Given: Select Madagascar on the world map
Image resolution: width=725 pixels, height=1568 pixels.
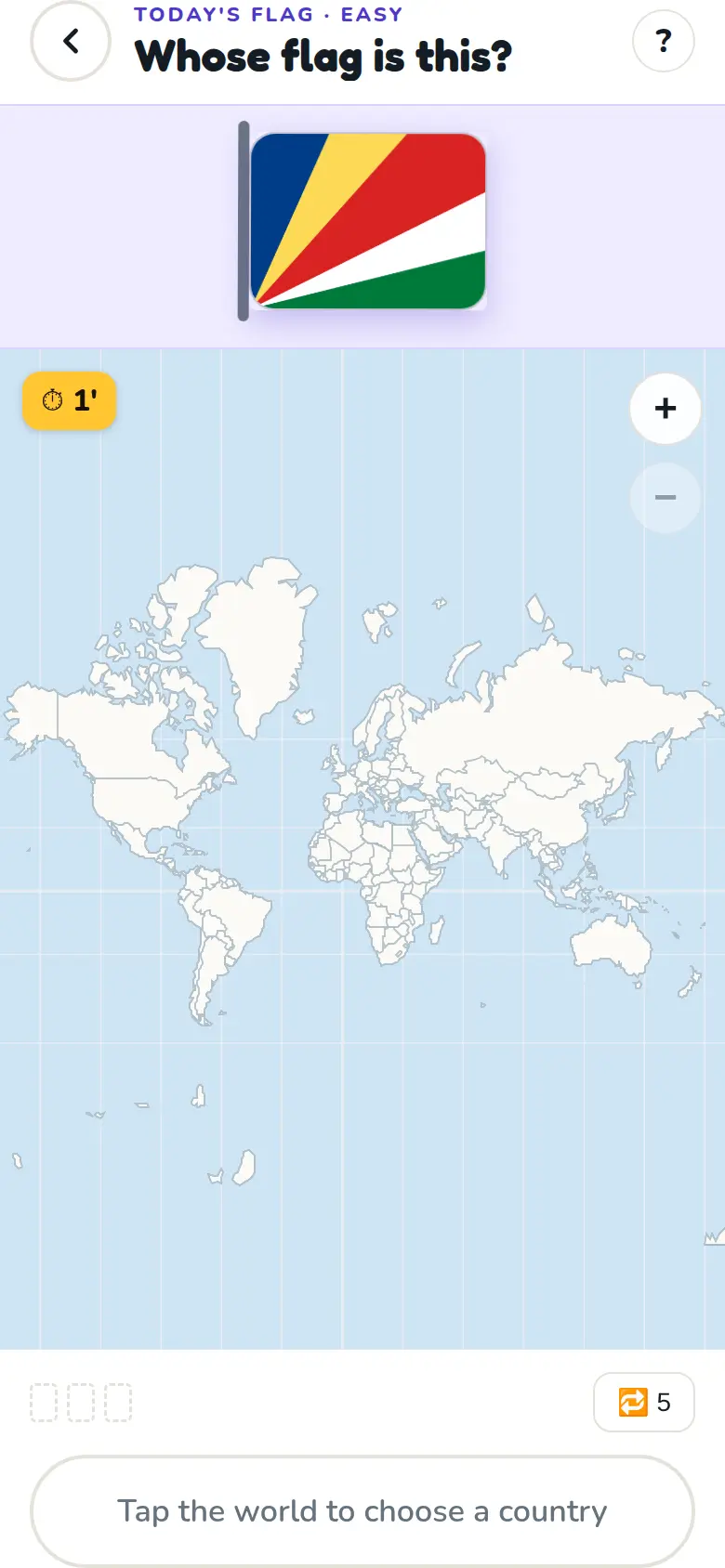Looking at the screenshot, I should click(x=436, y=930).
